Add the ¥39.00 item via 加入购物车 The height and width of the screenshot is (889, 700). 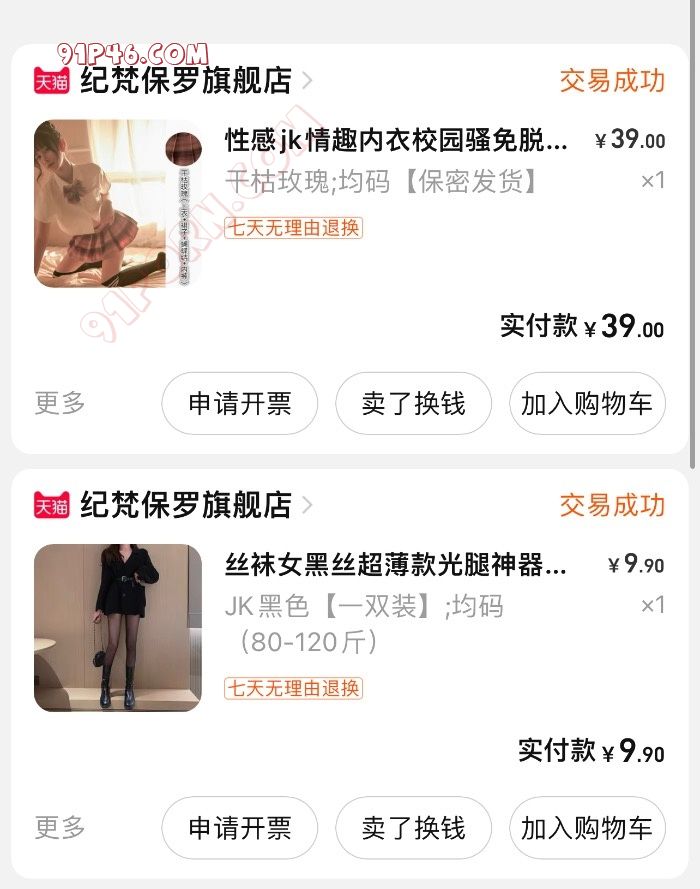(x=587, y=403)
